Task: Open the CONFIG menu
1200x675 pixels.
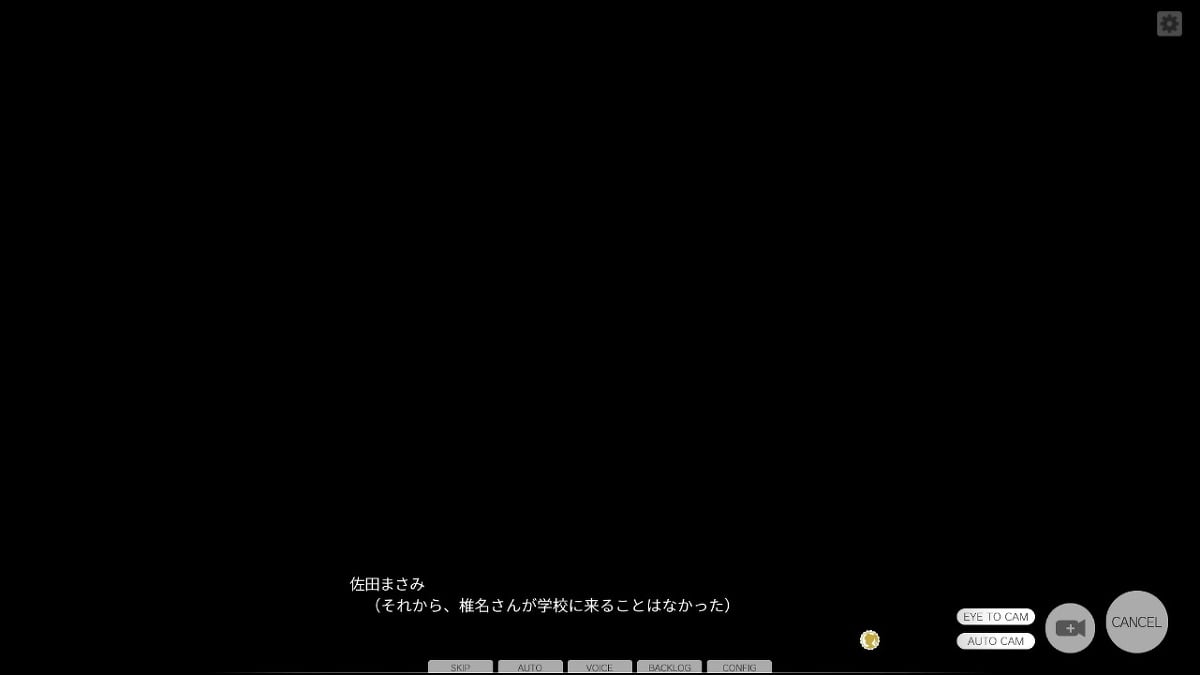Action: click(x=739, y=667)
